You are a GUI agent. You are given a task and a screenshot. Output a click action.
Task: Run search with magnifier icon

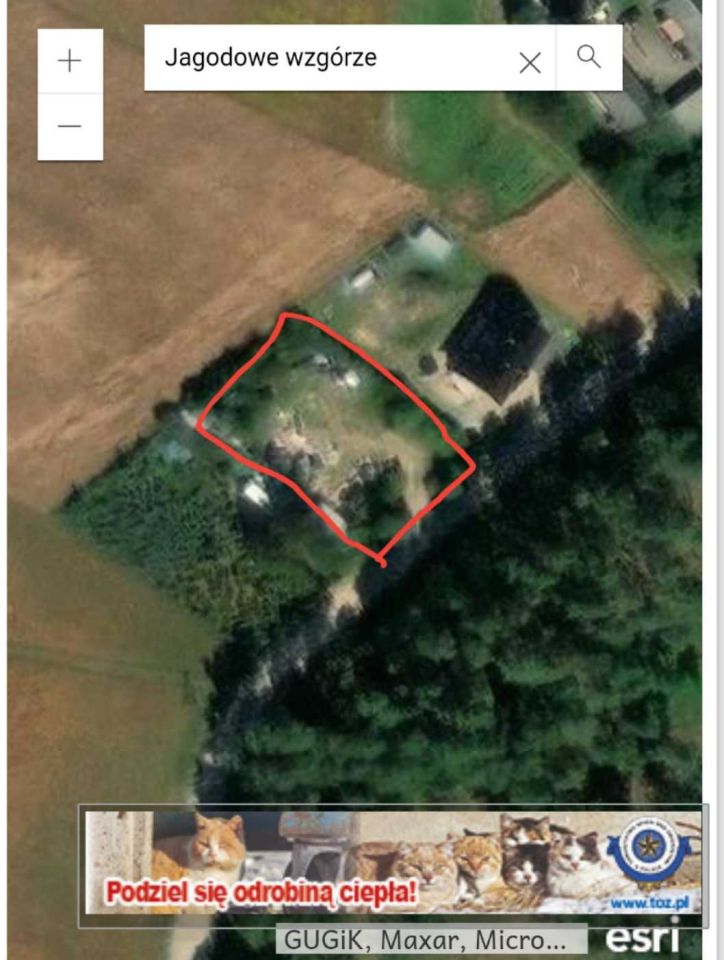click(x=589, y=57)
